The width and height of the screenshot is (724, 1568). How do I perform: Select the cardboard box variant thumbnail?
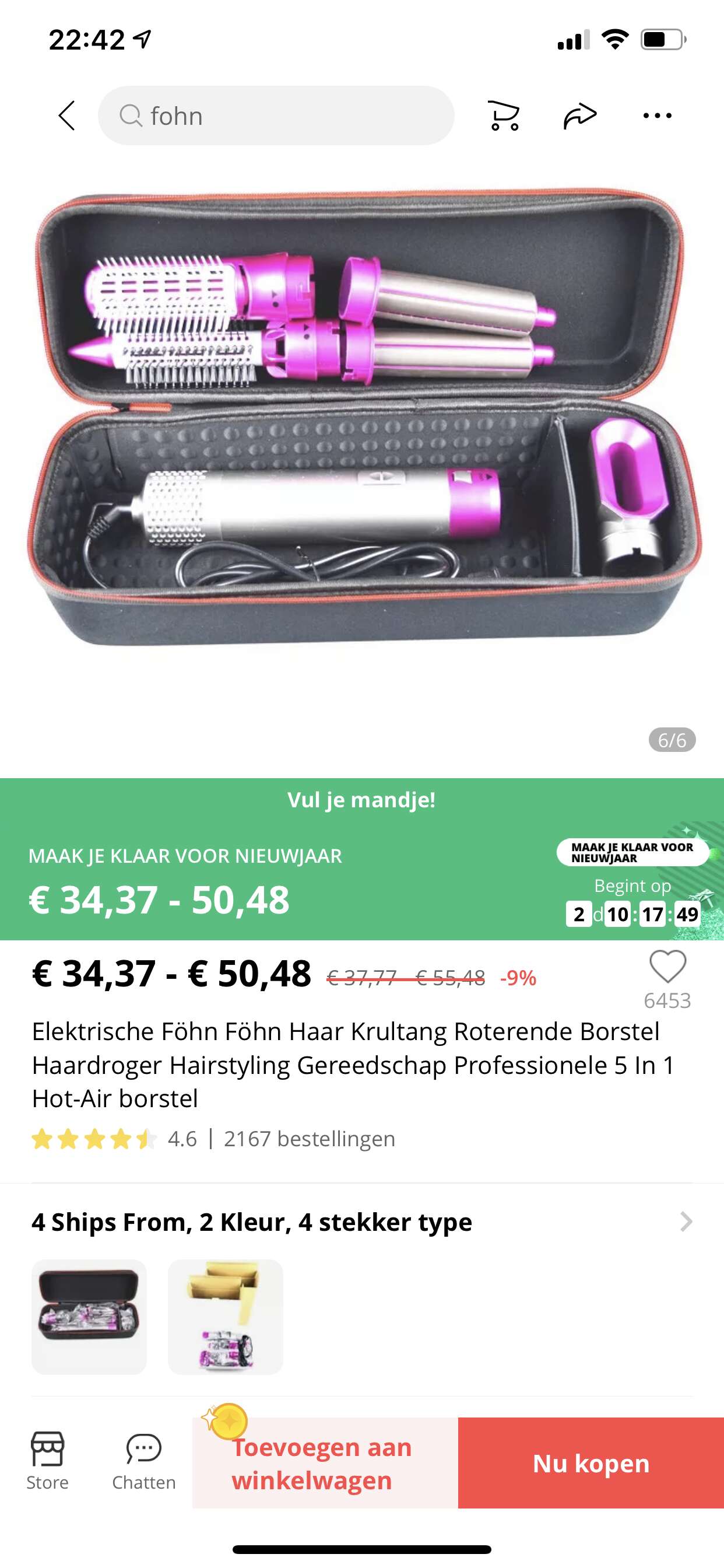pyautogui.click(x=225, y=1317)
